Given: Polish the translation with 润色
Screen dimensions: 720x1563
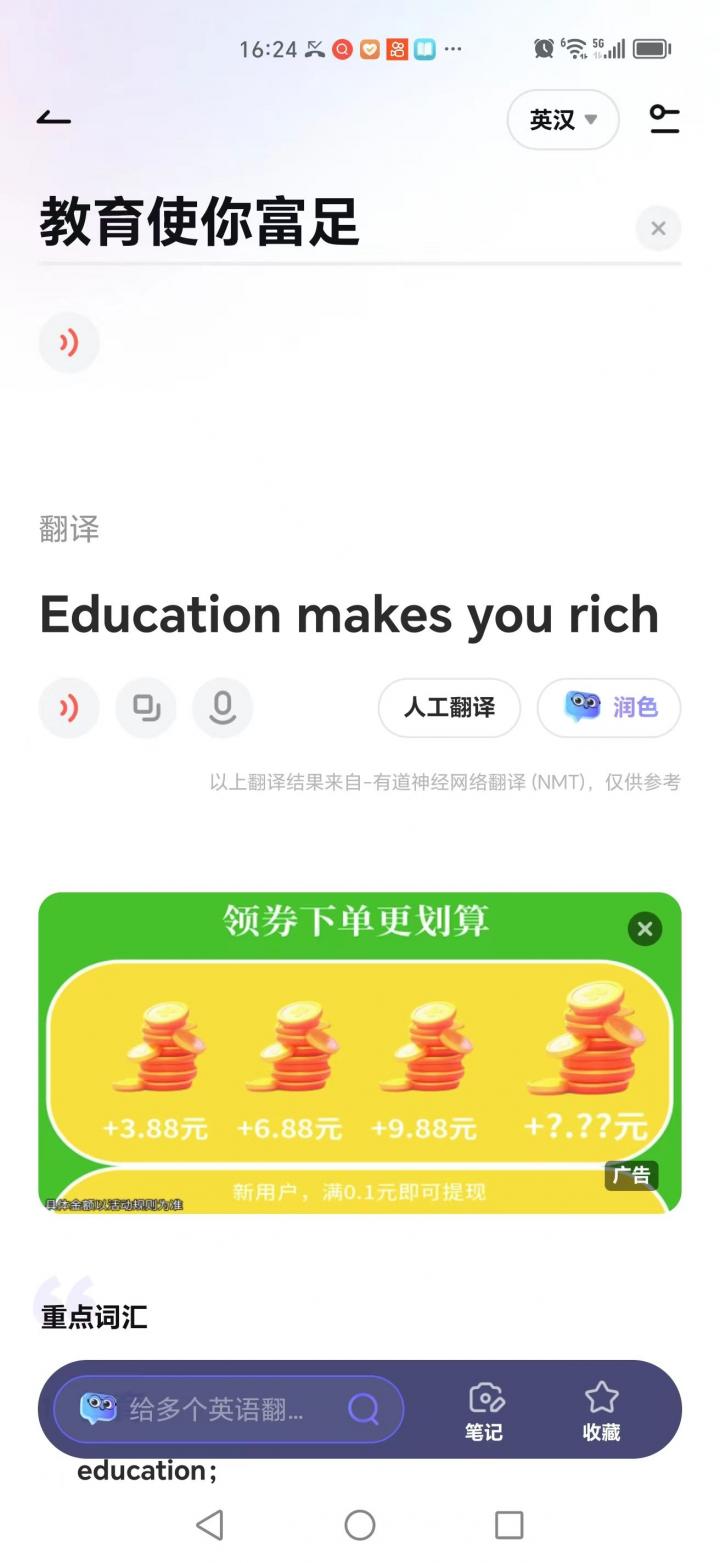Looking at the screenshot, I should tap(609, 708).
